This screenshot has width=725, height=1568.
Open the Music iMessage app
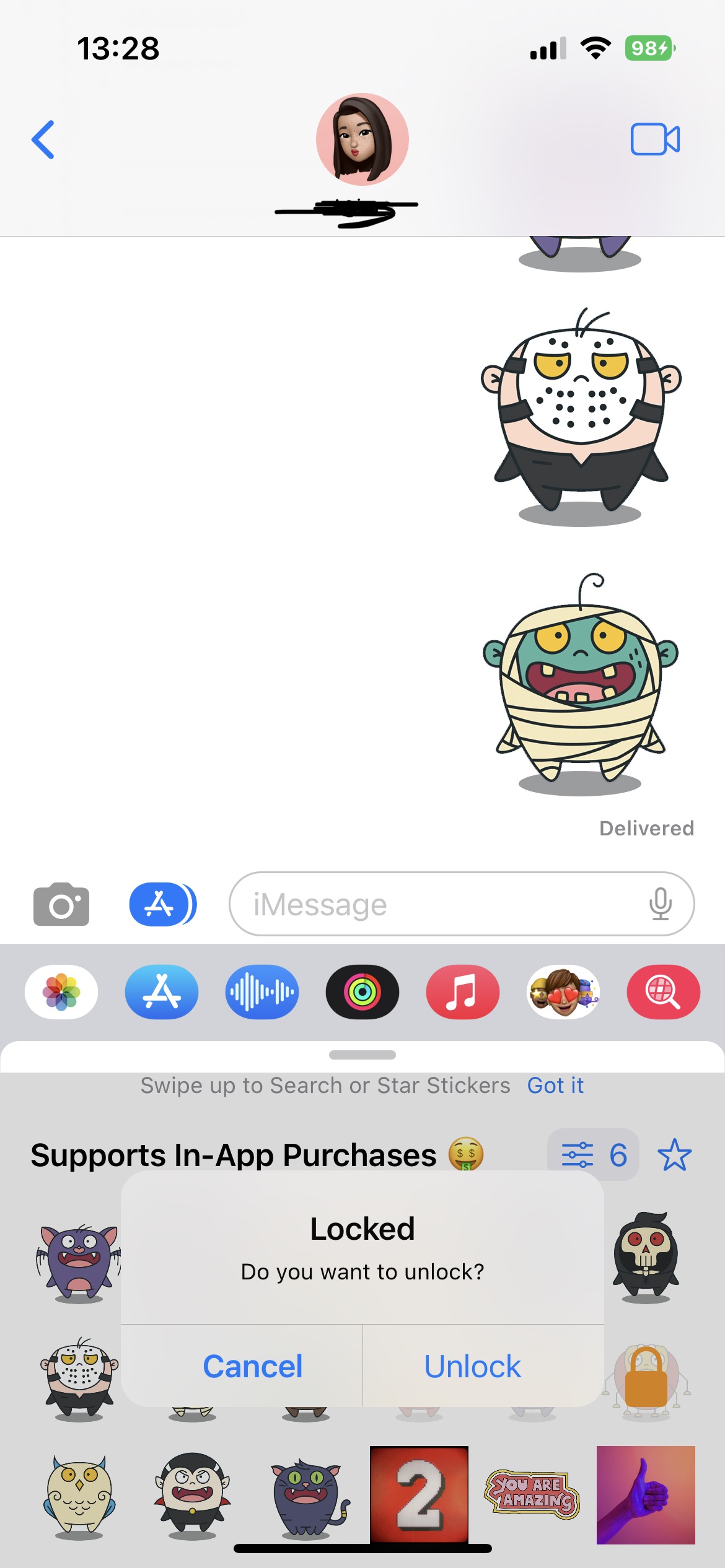pyautogui.click(x=463, y=992)
